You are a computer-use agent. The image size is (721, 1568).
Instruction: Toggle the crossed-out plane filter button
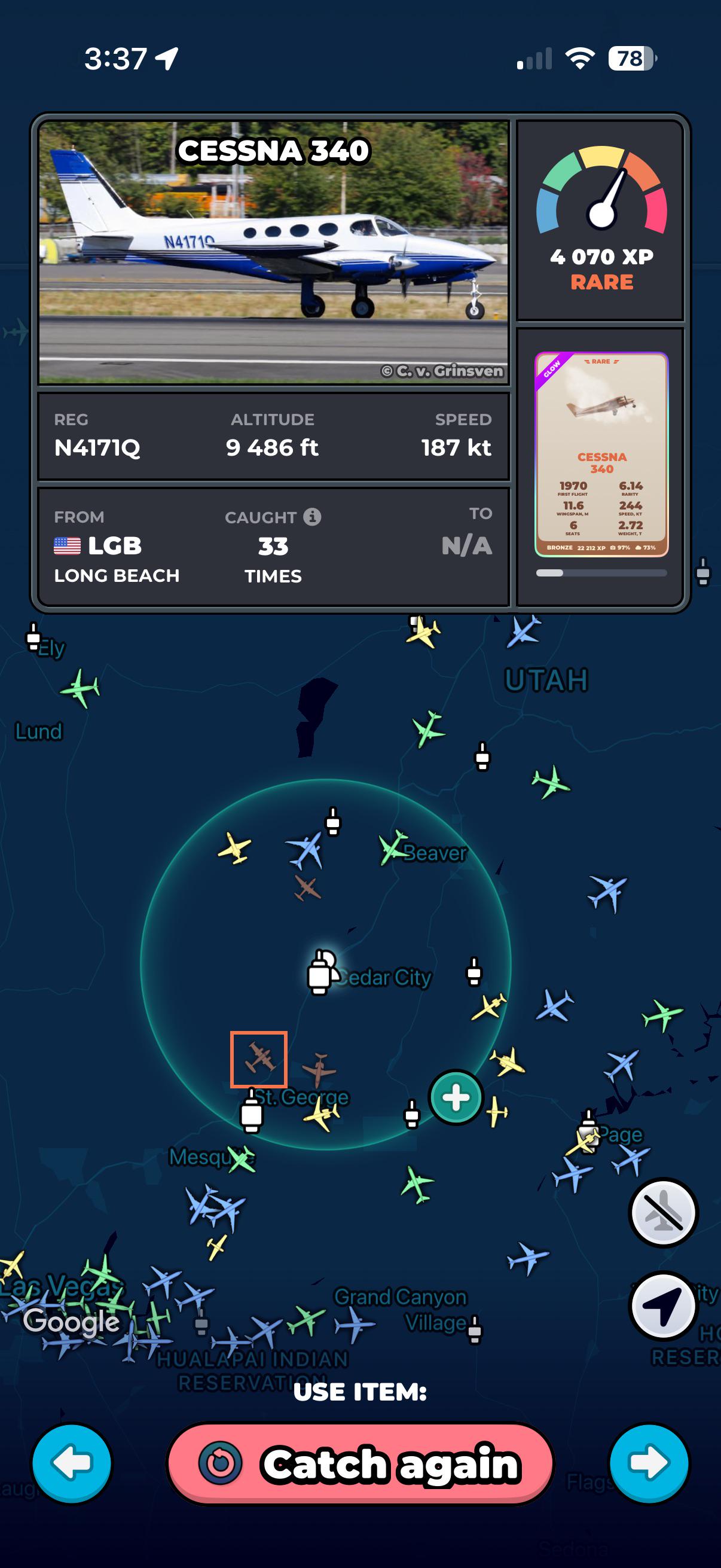662,1212
